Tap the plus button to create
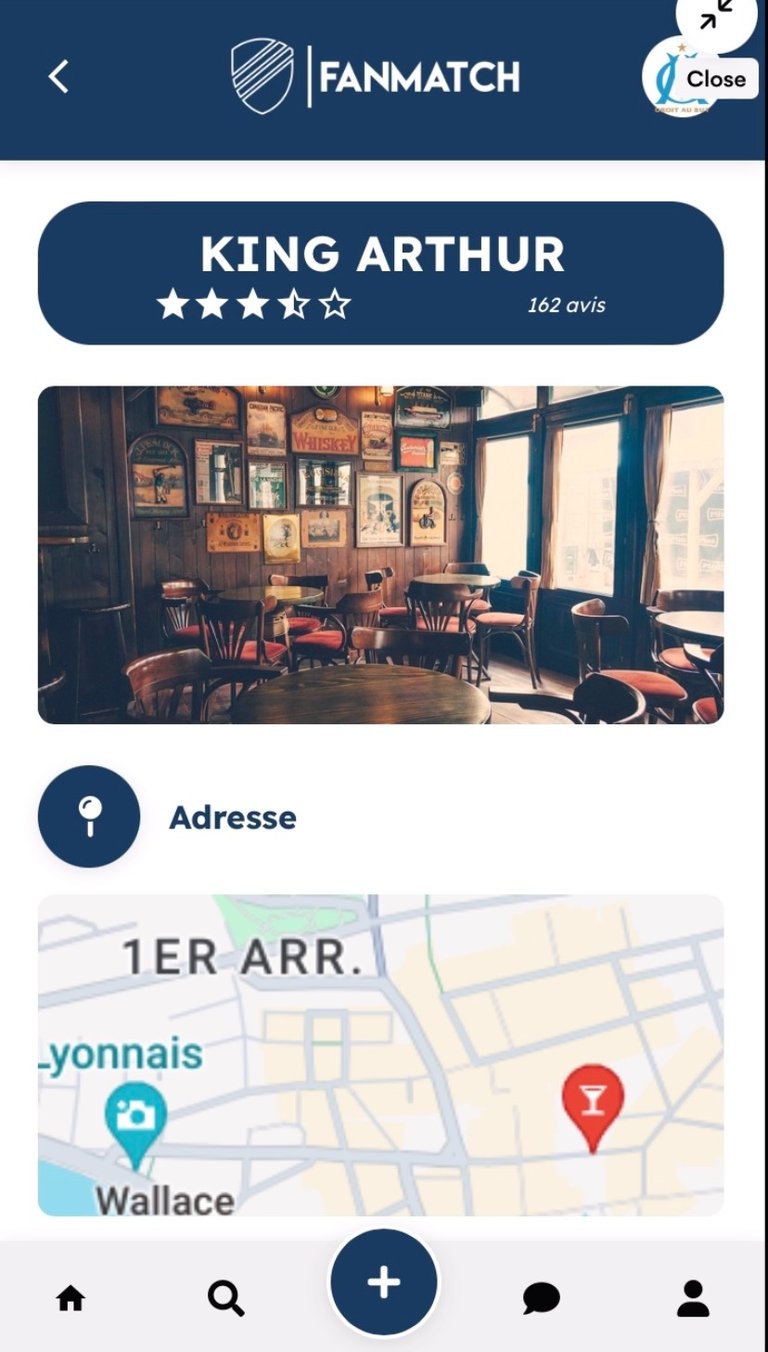Screen dimensions: 768x1352 (384, 1282)
